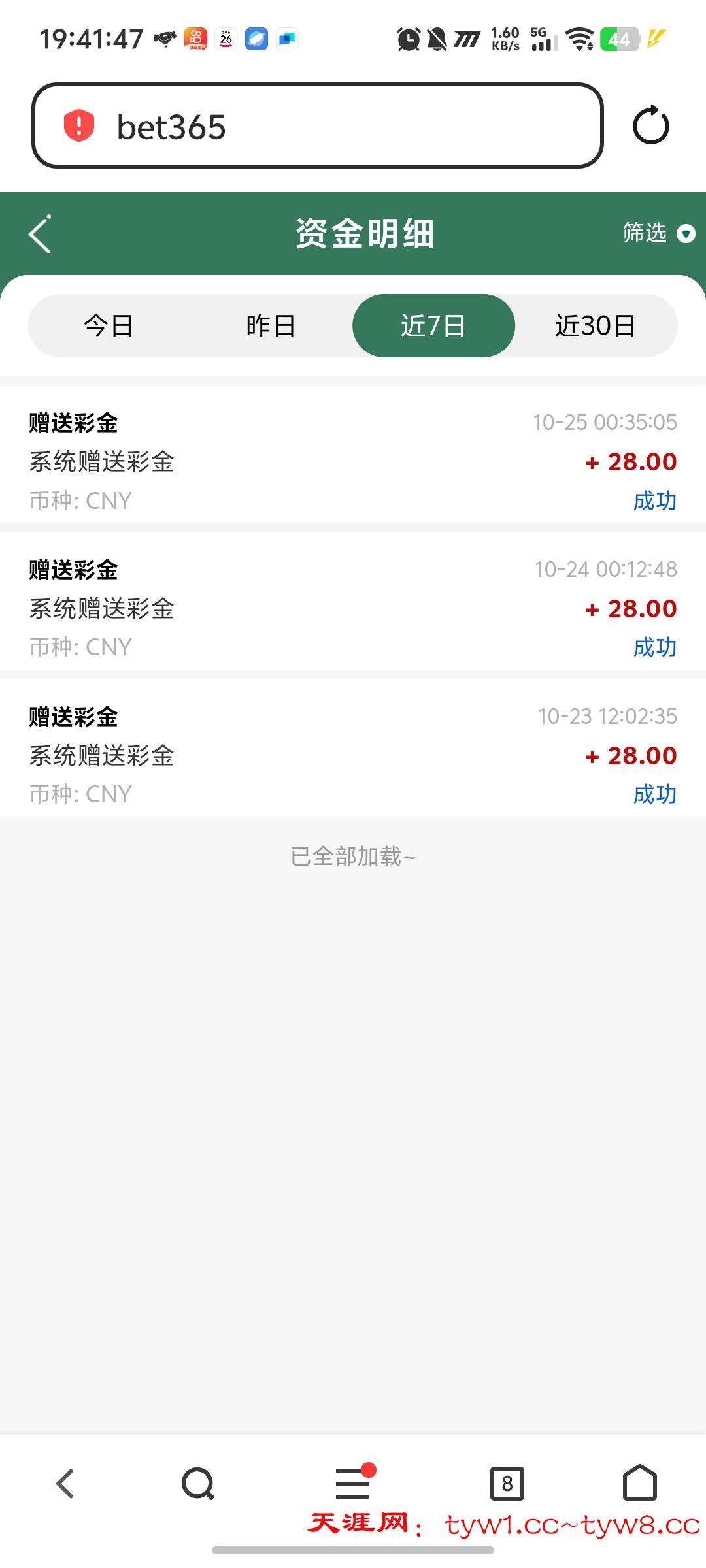Reload the page with the refresh icon
This screenshot has height=1568, width=706.
pyautogui.click(x=650, y=125)
